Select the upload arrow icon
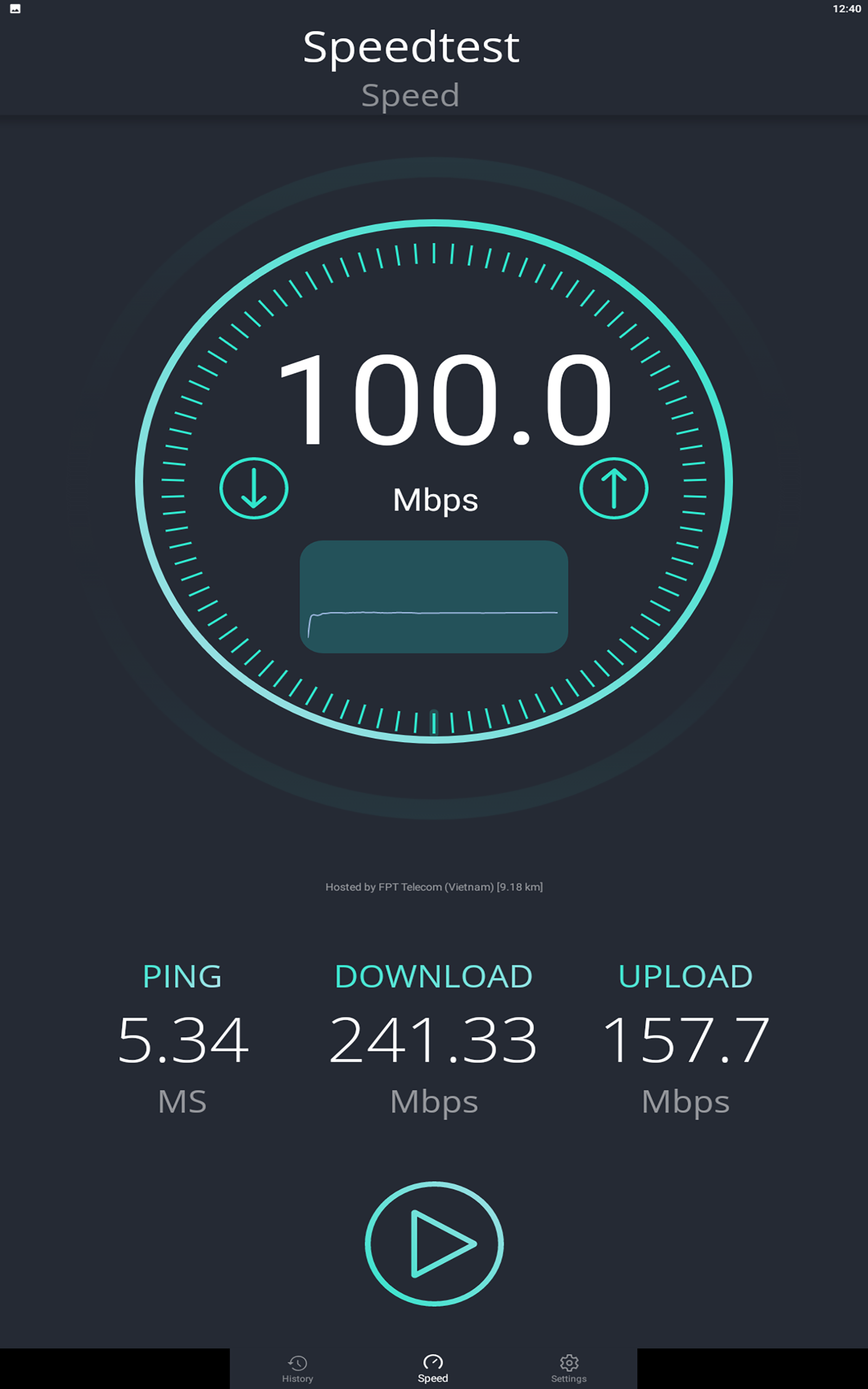 coord(613,489)
